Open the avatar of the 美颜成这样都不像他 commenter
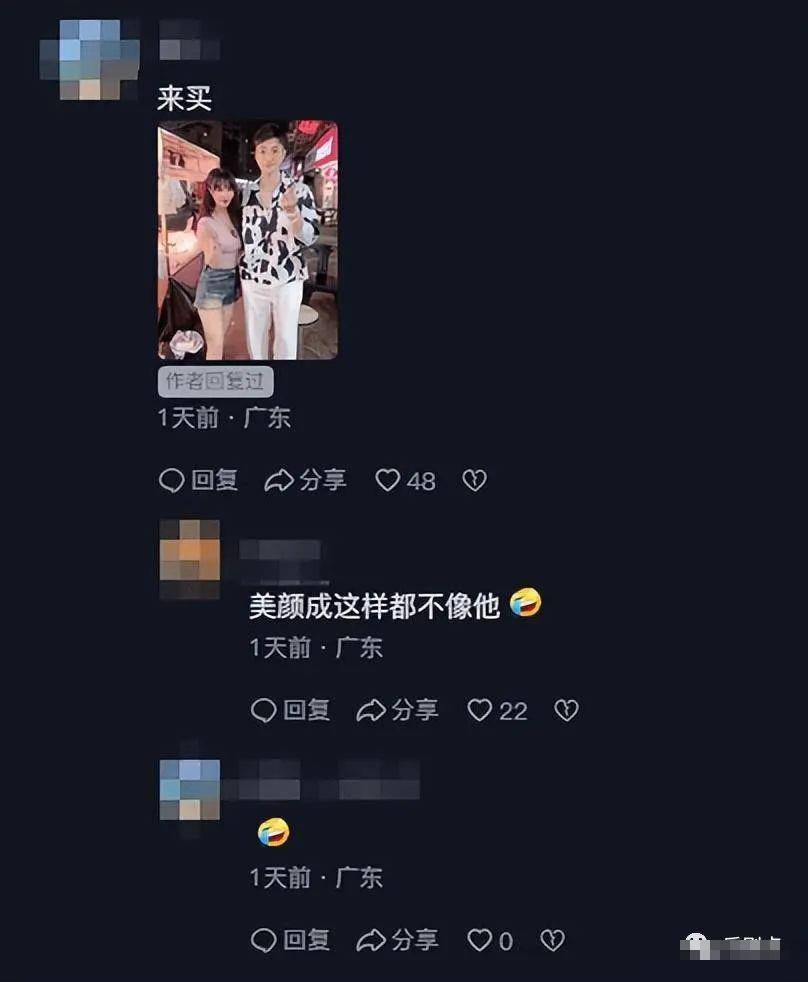808x982 pixels. point(190,558)
